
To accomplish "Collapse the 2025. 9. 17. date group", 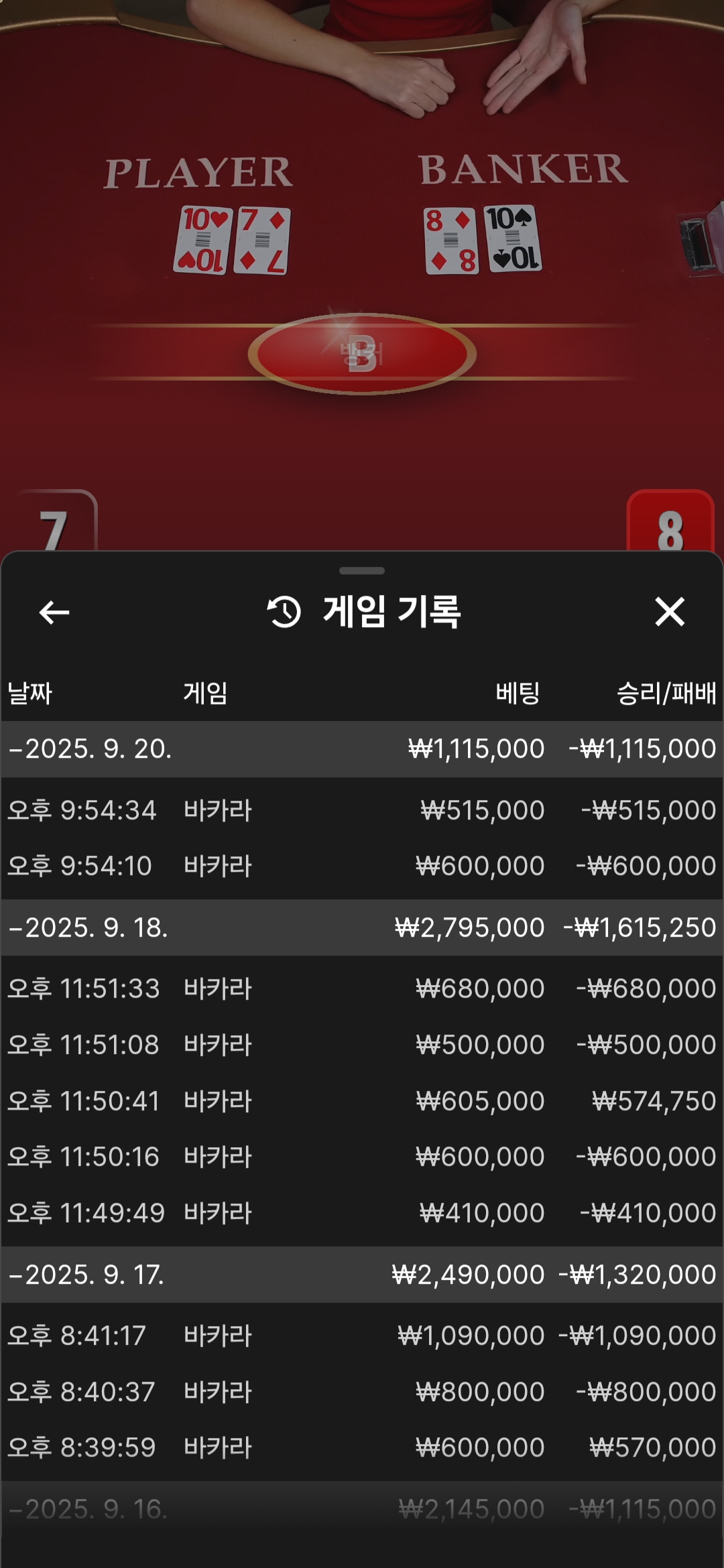I will point(362,1275).
